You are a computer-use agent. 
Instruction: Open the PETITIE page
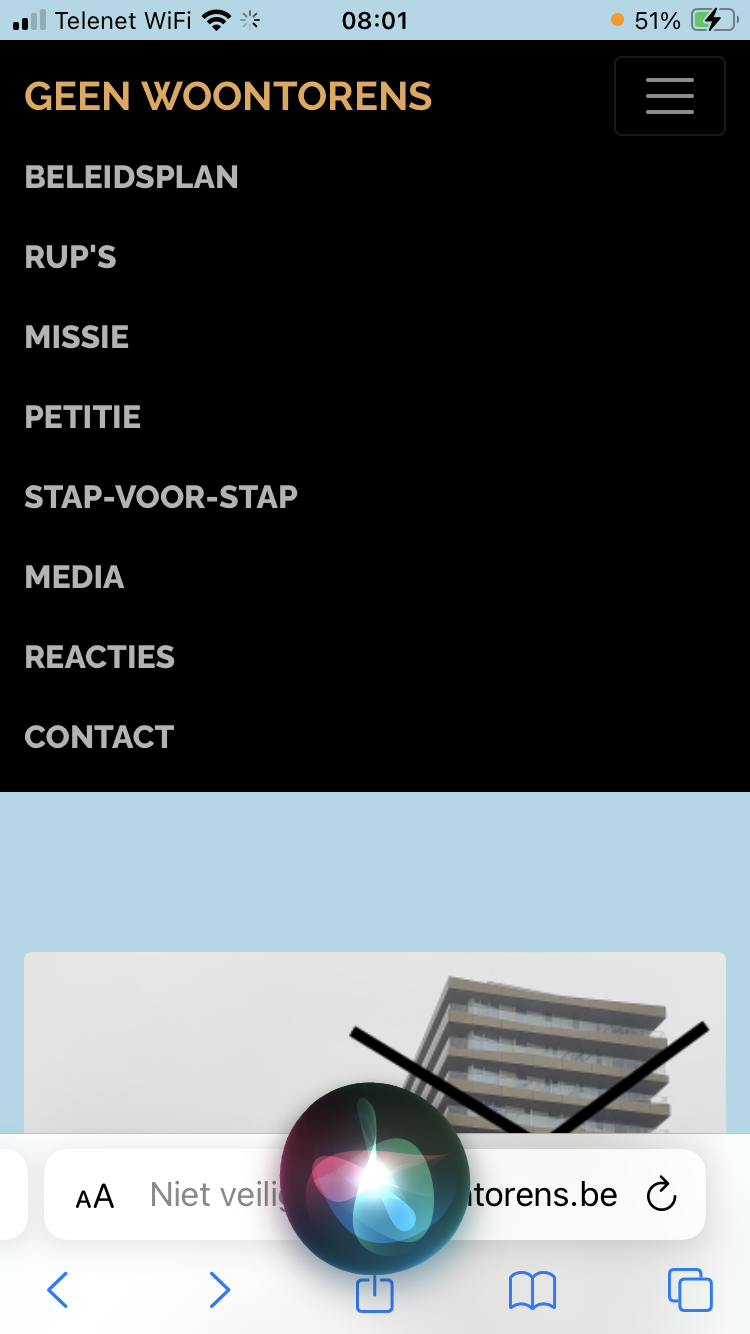click(x=82, y=417)
